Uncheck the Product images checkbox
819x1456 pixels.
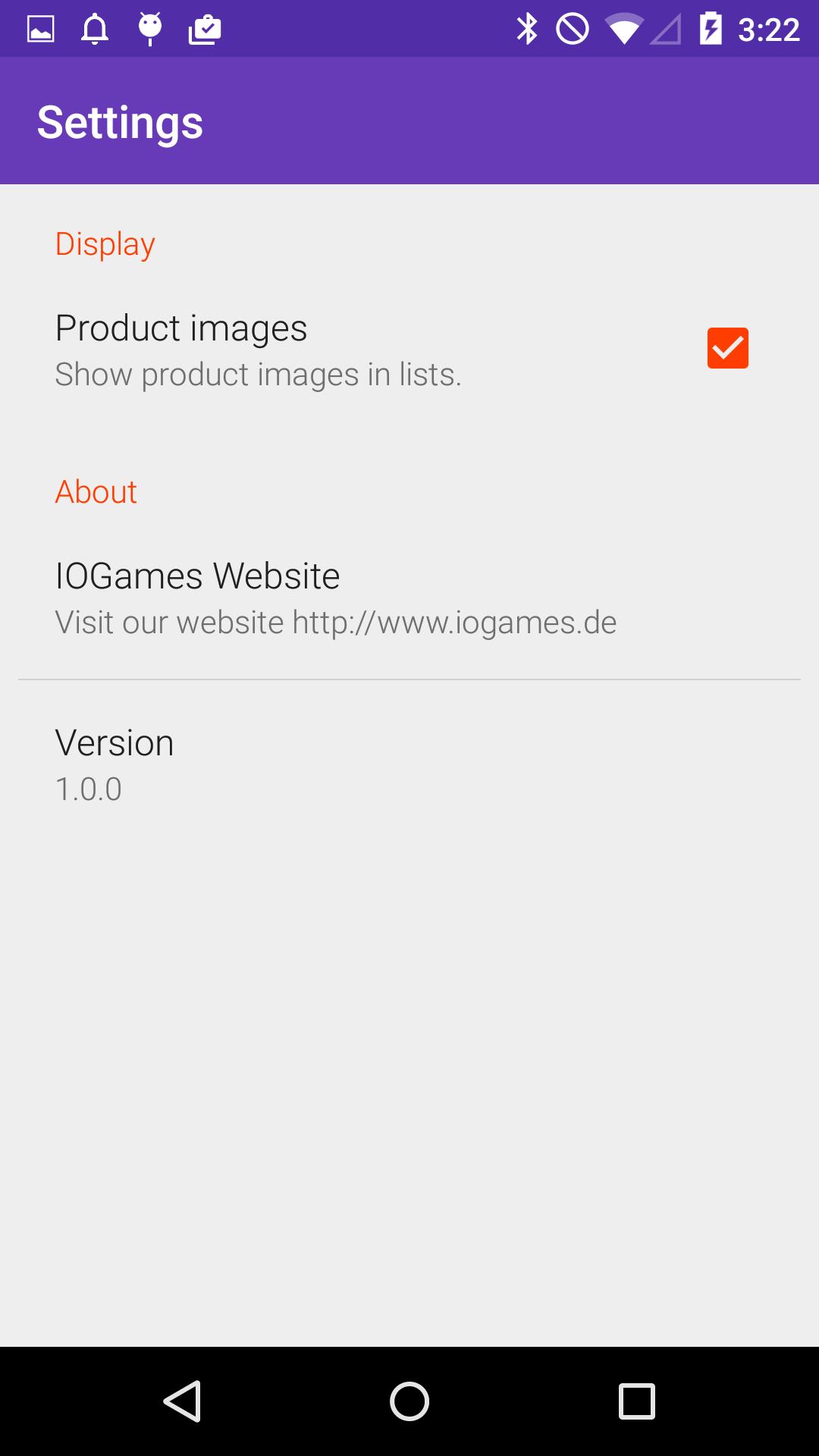pos(727,348)
